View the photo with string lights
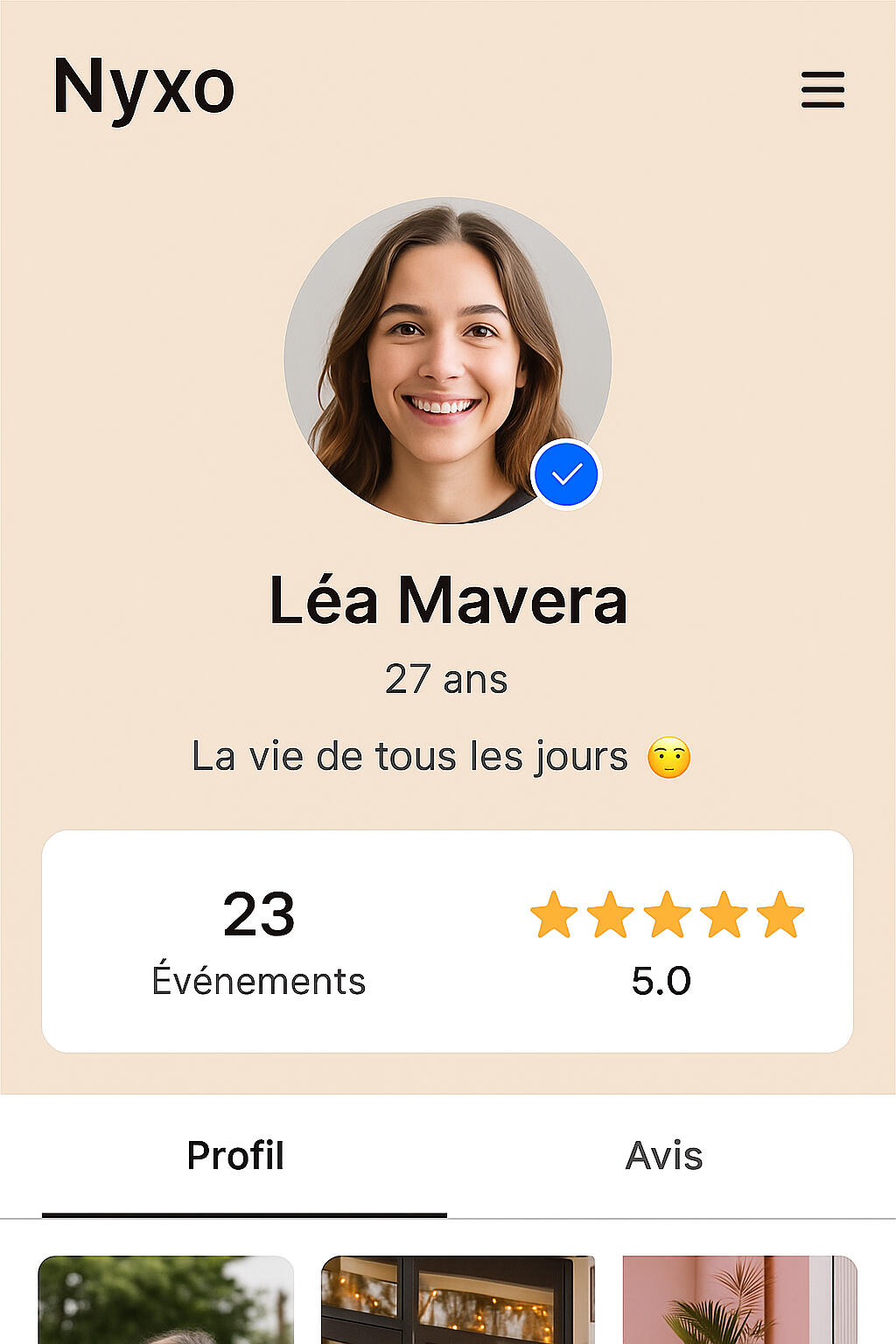 tap(458, 1300)
